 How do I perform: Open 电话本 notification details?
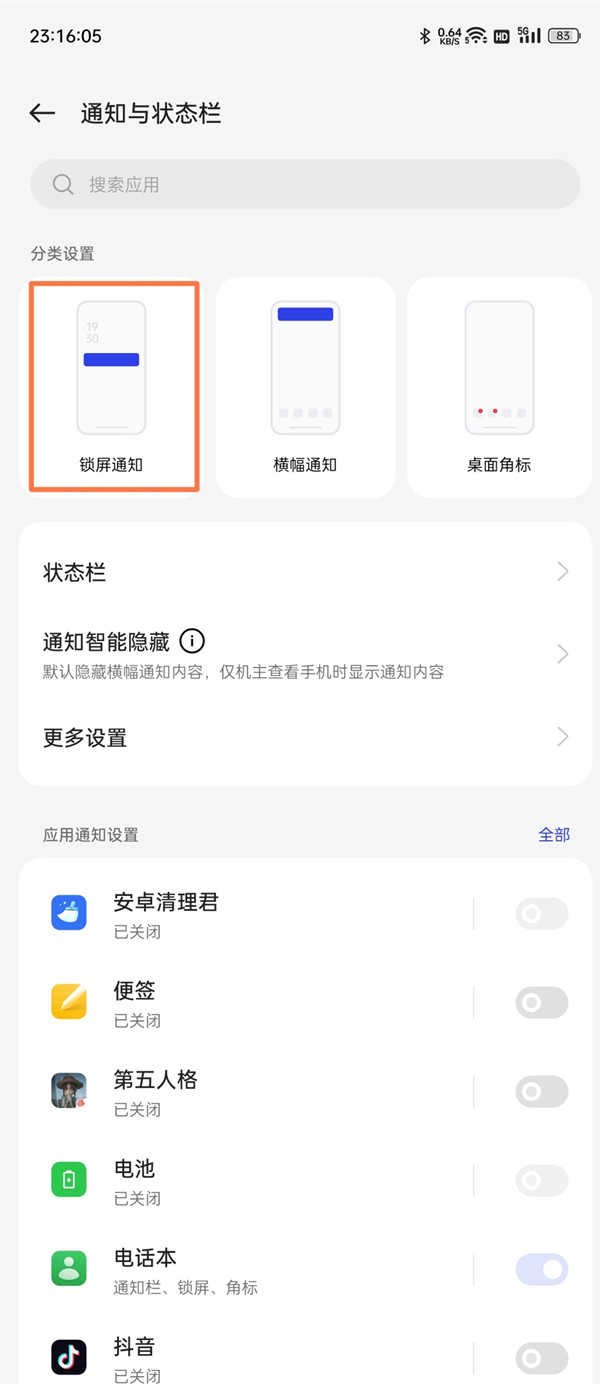pos(250,1270)
